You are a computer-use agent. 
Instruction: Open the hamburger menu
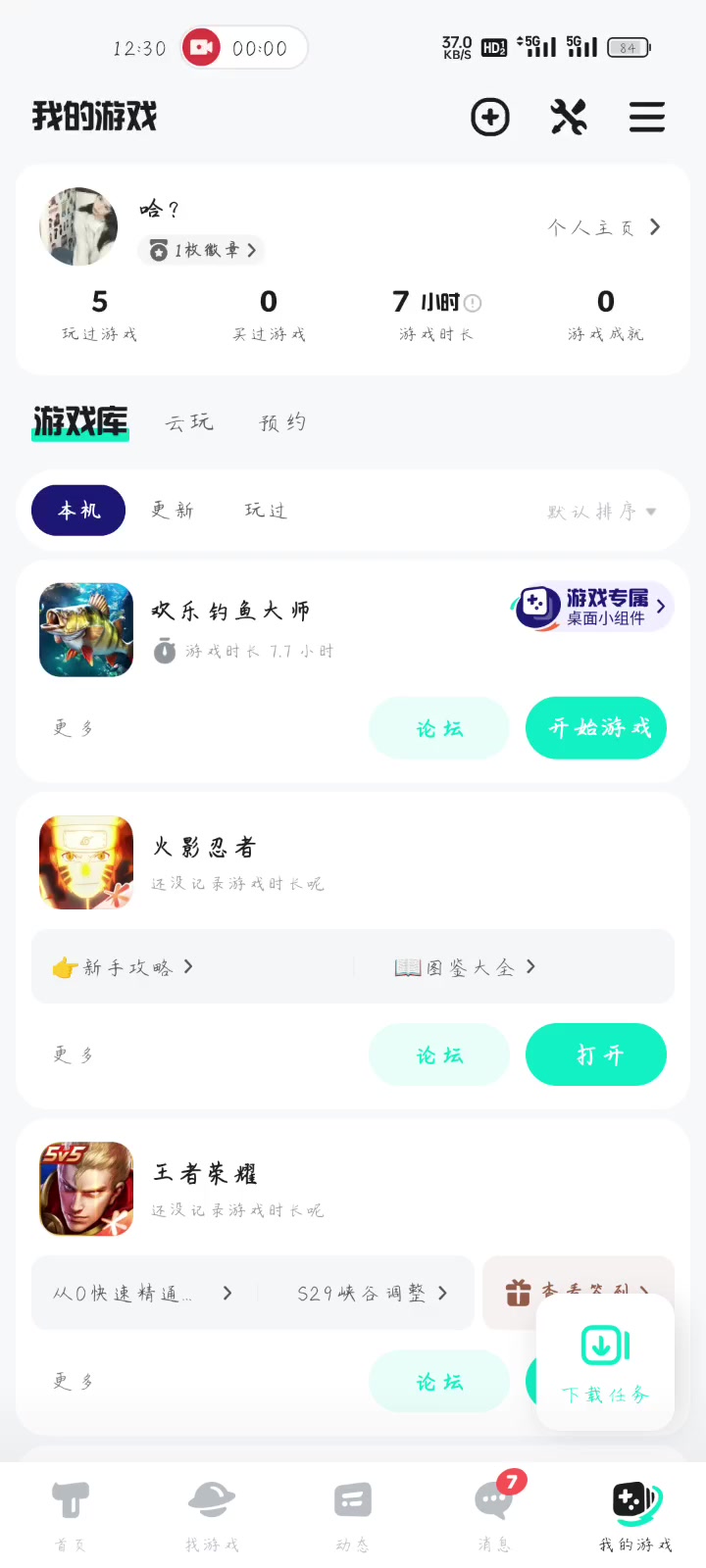647,118
